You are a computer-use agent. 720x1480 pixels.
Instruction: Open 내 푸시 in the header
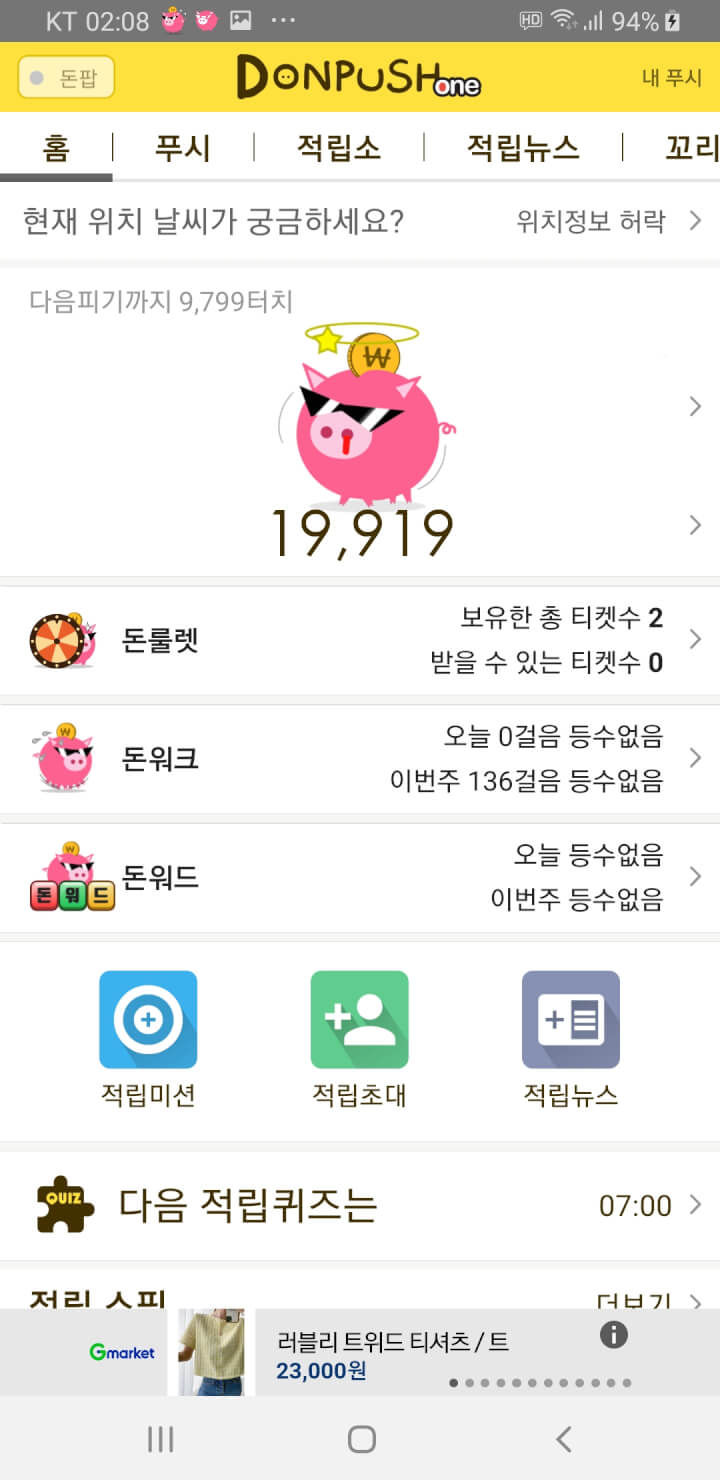click(671, 78)
